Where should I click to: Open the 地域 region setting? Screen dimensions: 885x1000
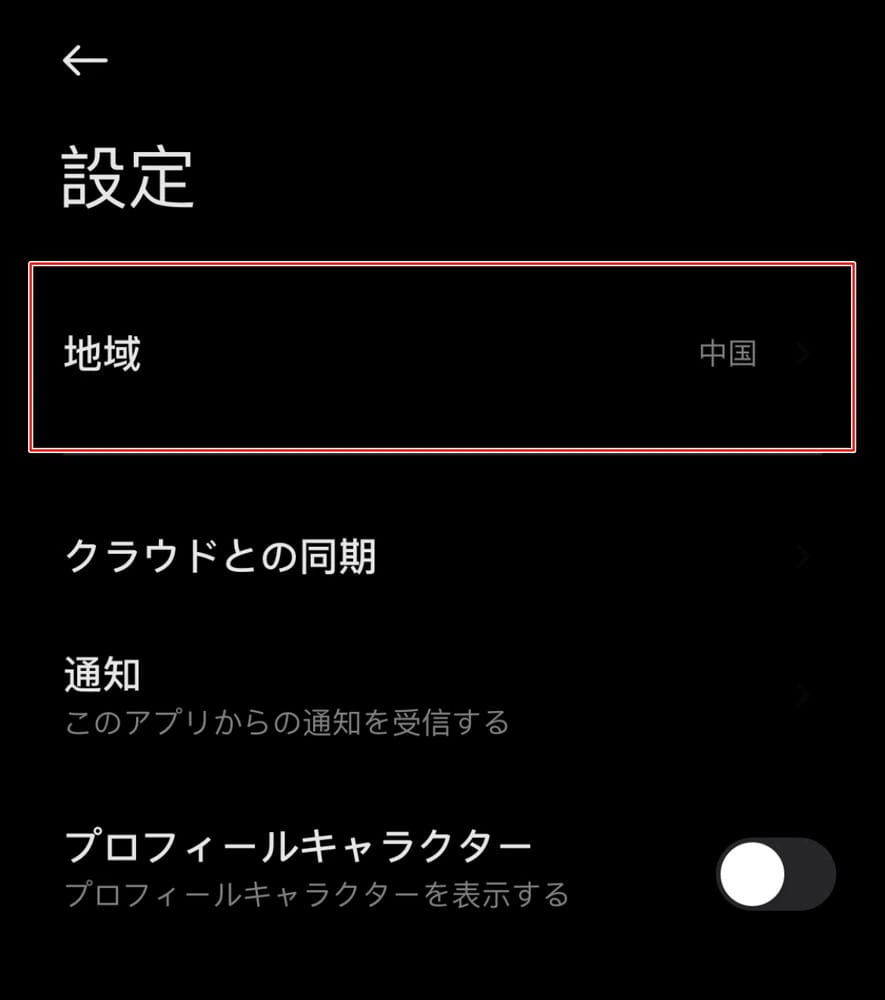pyautogui.click(x=440, y=355)
